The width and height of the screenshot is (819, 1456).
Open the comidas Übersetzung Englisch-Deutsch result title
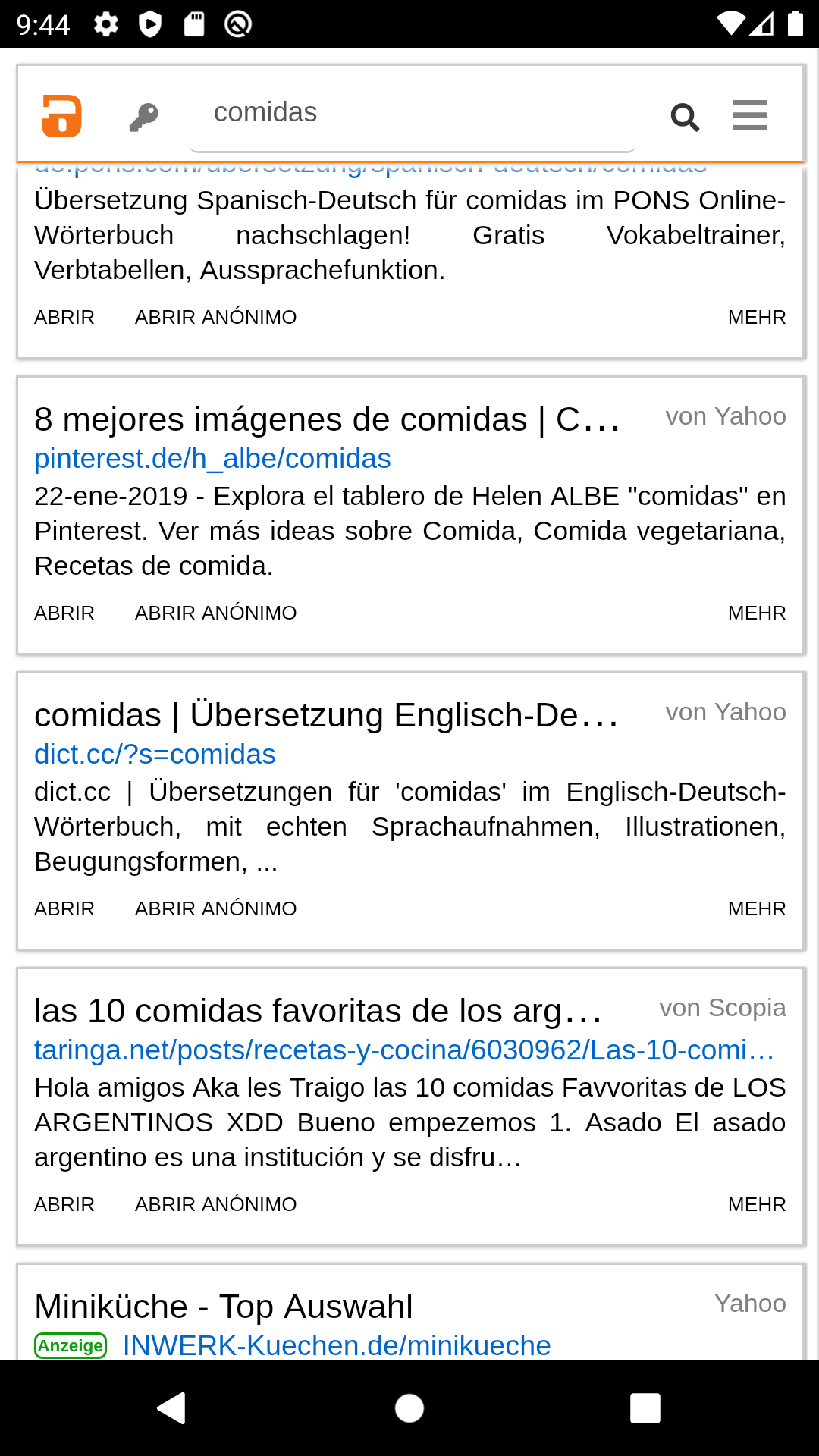coord(326,715)
